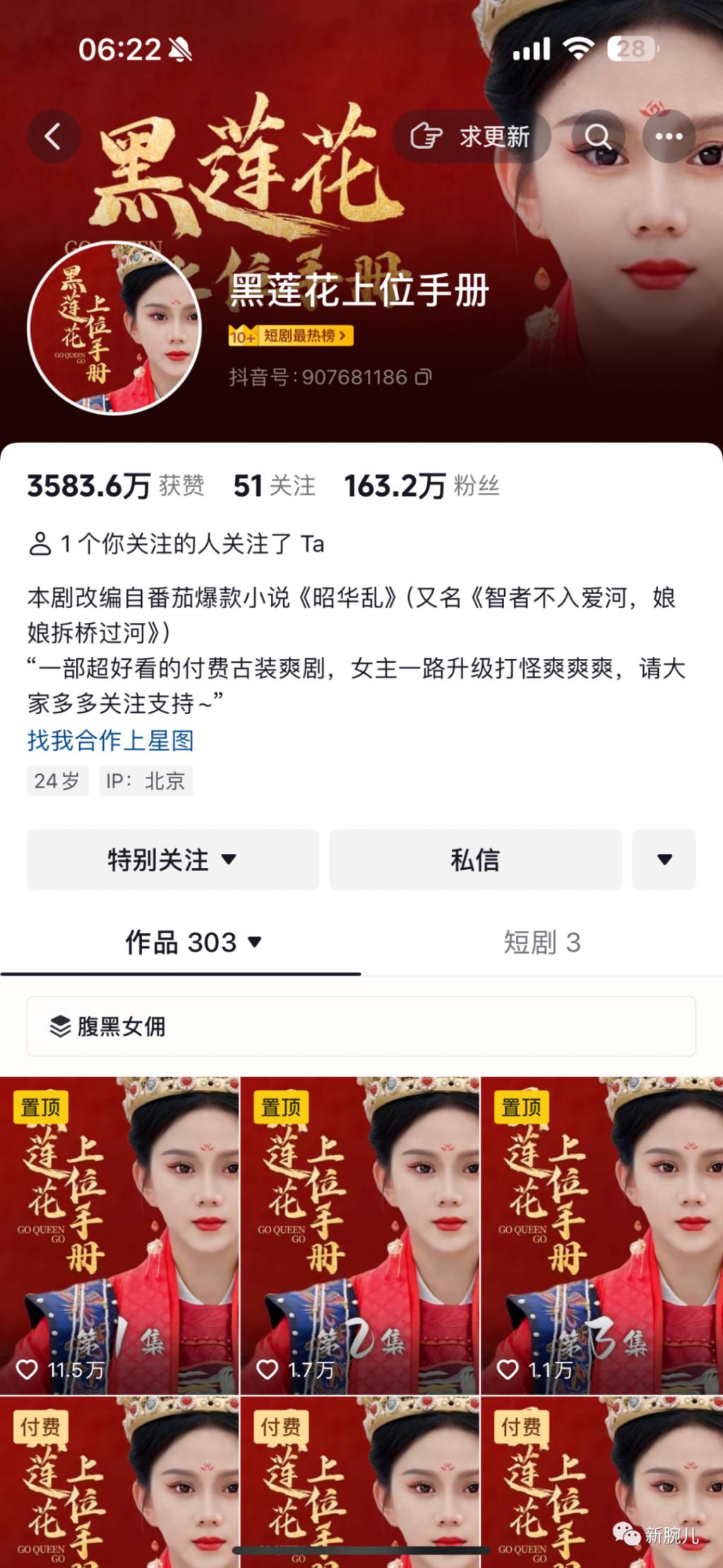Select the 作品 303 tab

pos(192,942)
